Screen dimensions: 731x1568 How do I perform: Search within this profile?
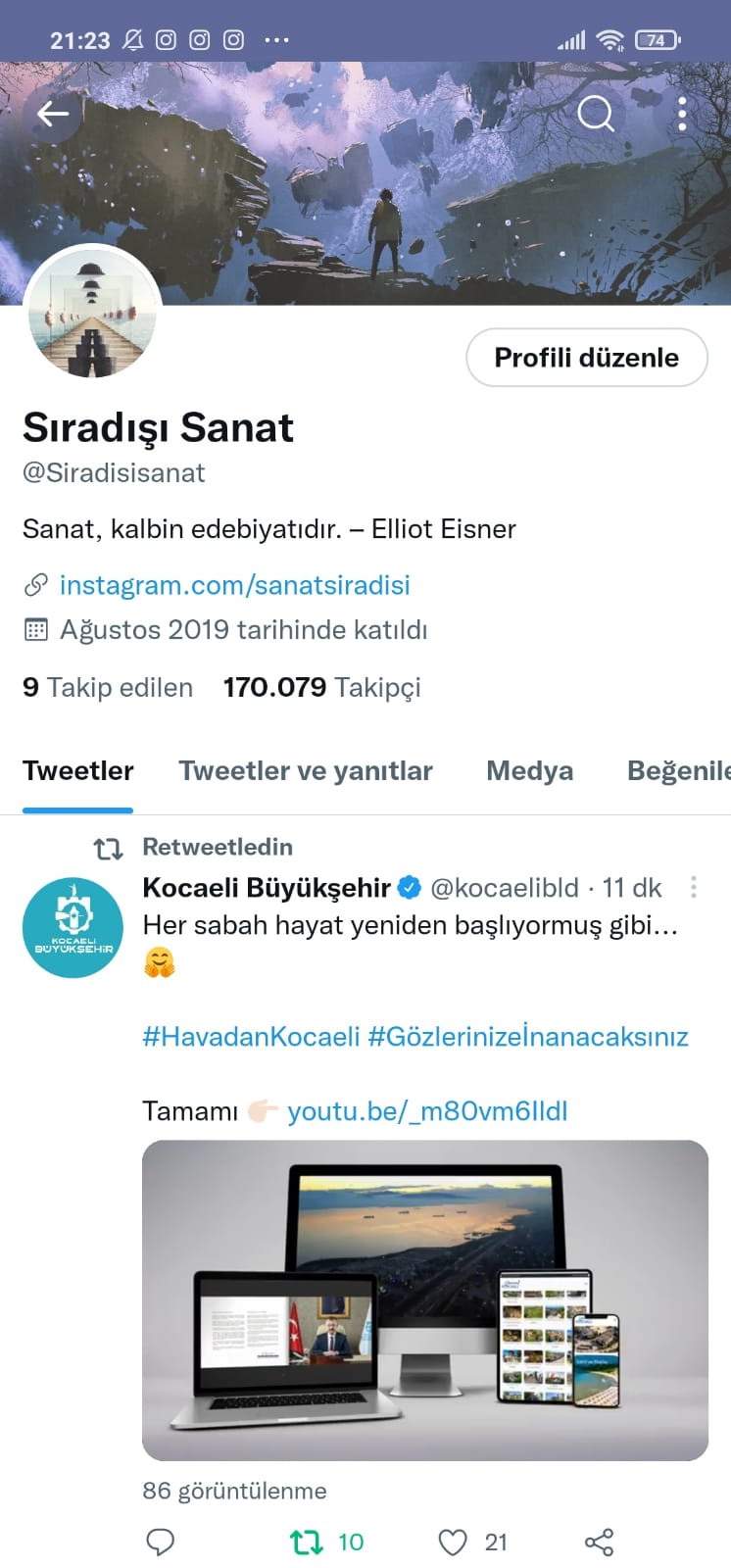(x=595, y=114)
